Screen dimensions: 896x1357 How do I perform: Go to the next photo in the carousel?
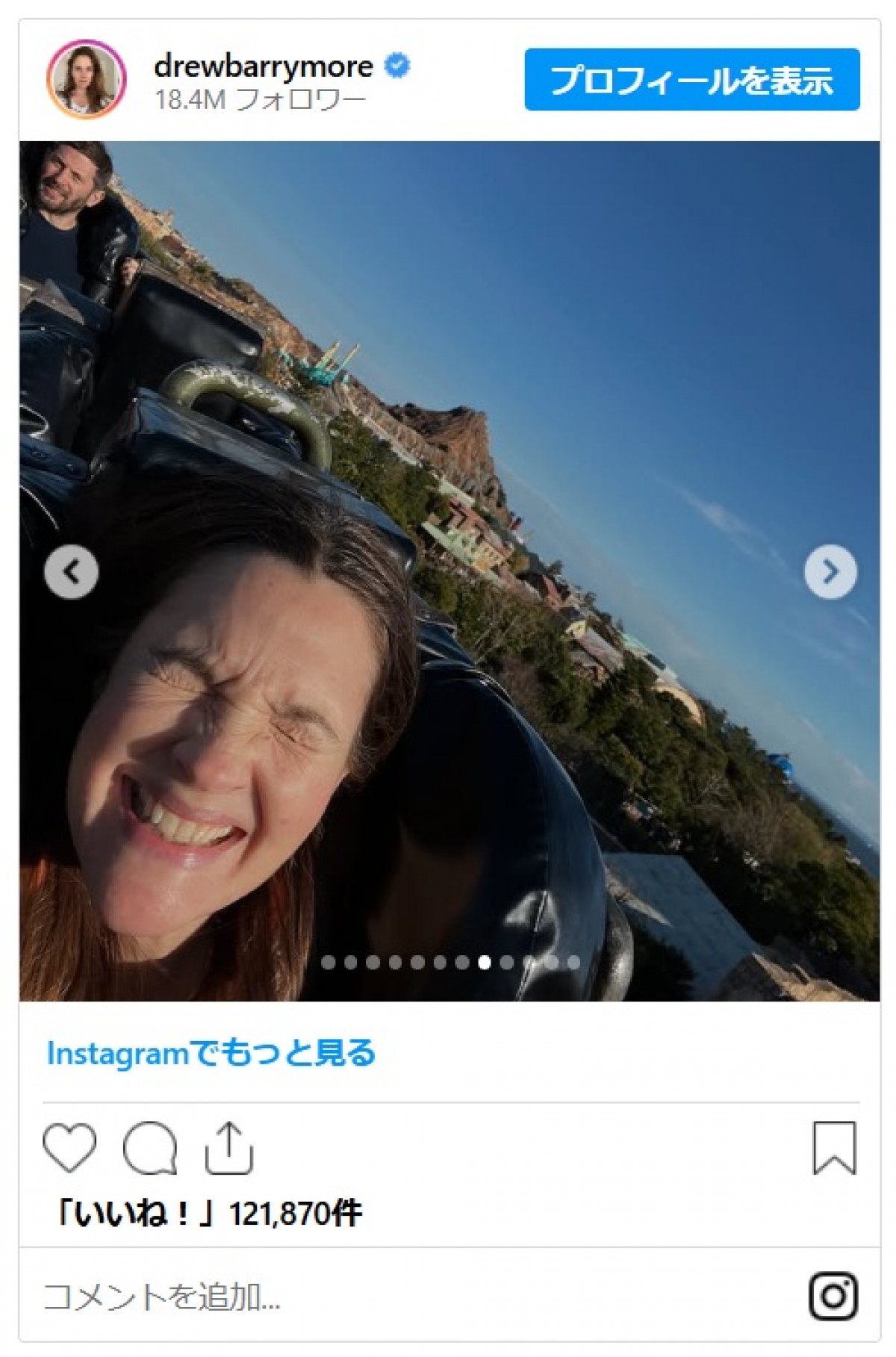tap(830, 572)
